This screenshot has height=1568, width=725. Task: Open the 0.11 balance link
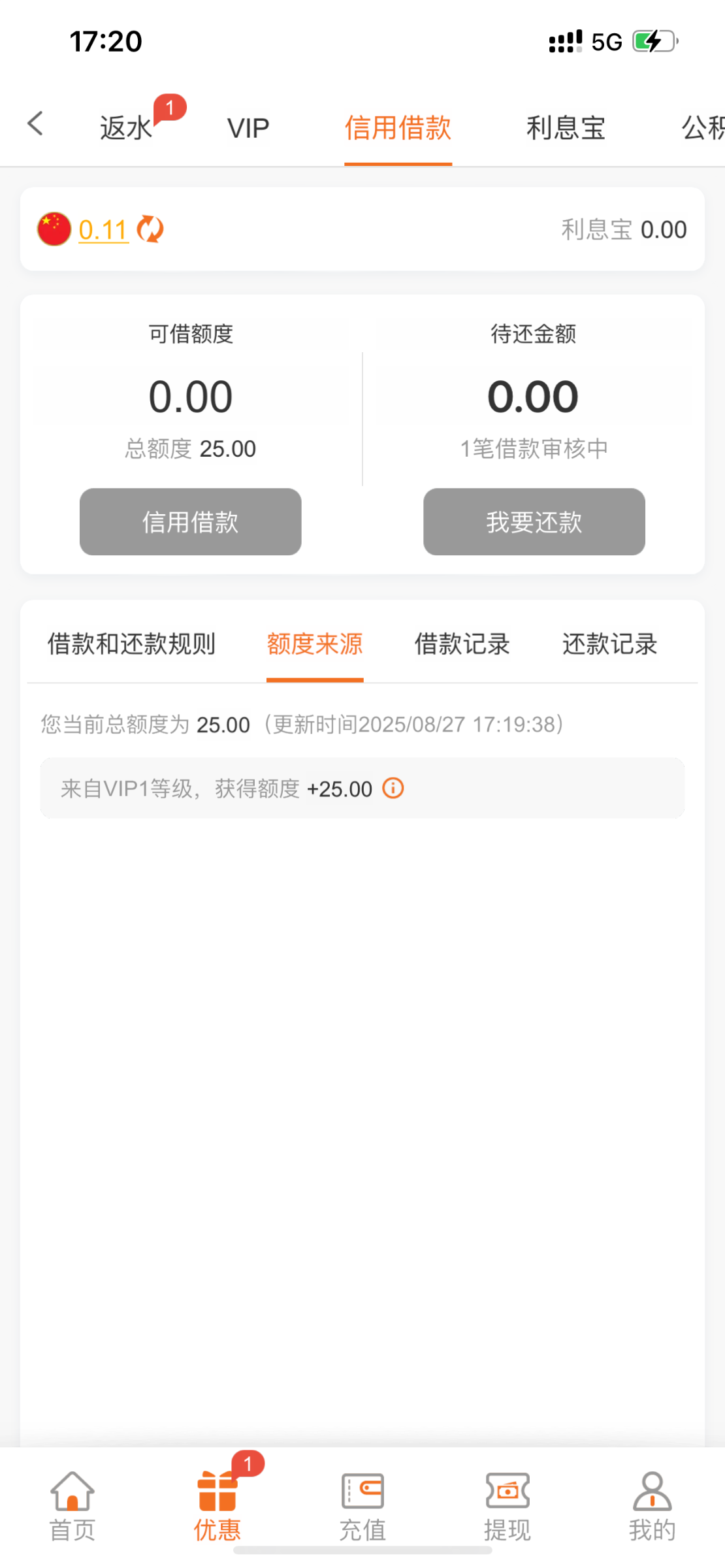point(103,229)
